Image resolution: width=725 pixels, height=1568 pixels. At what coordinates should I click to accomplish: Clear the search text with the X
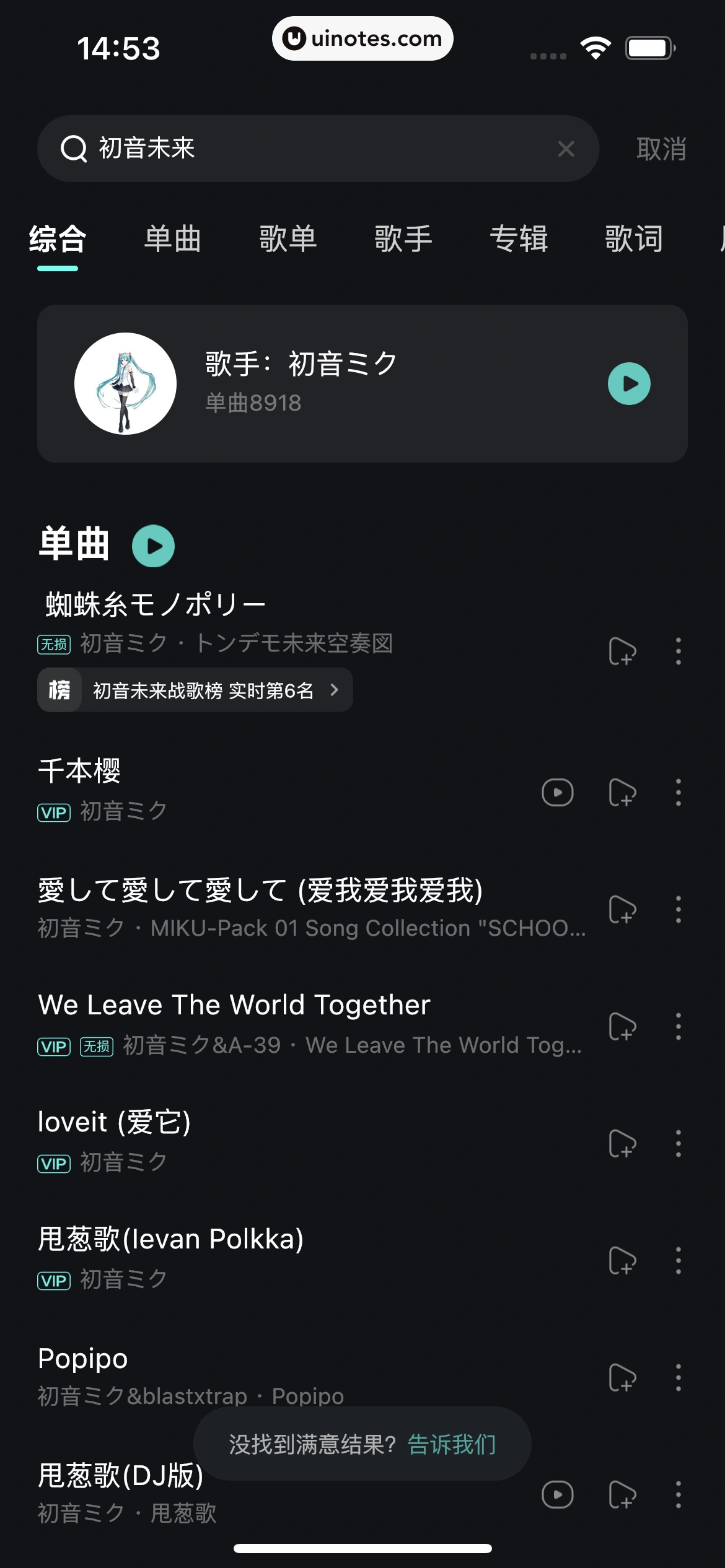(565, 148)
